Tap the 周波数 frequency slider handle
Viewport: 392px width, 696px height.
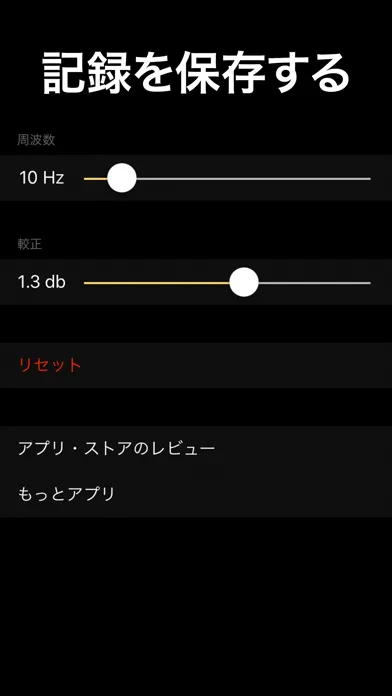click(122, 178)
